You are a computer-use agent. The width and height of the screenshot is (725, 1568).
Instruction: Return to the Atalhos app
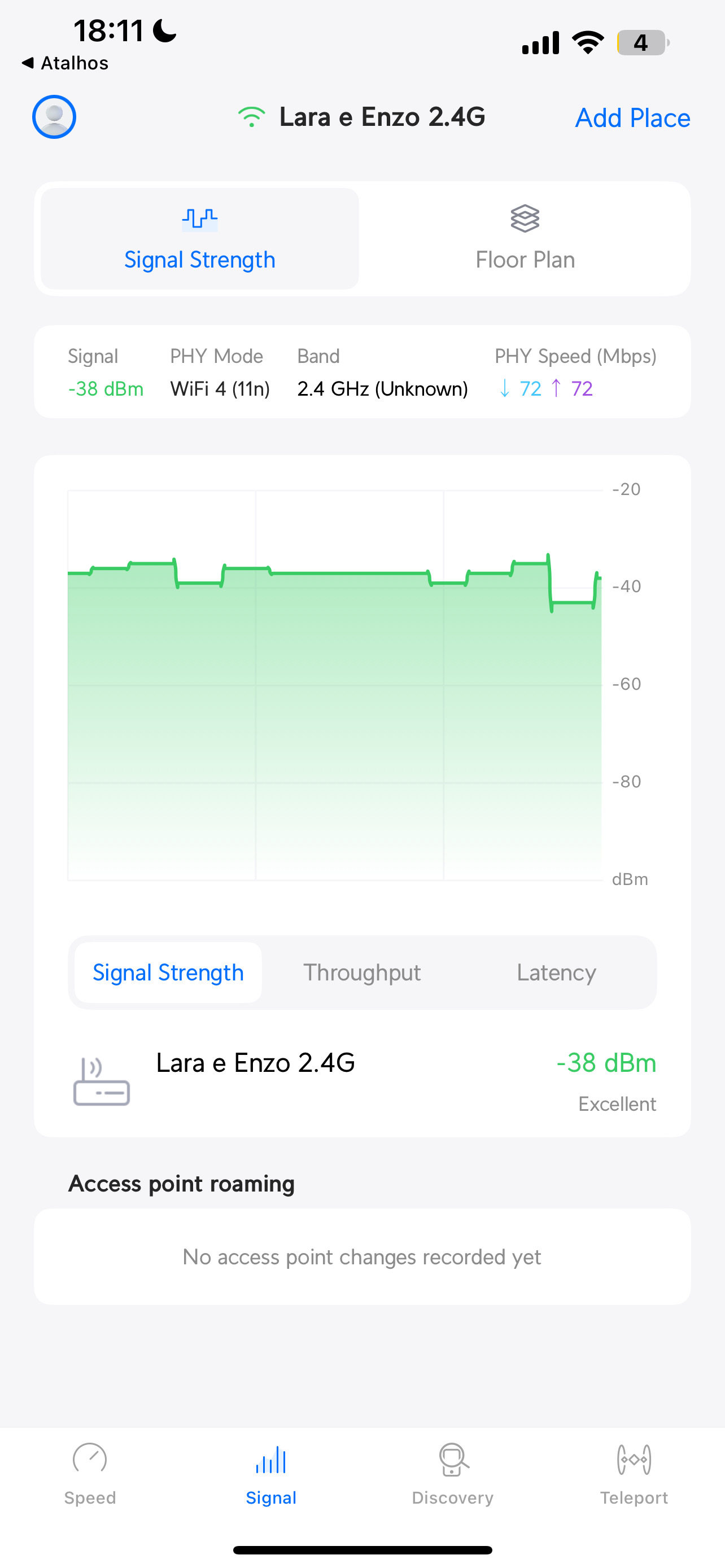(x=65, y=63)
